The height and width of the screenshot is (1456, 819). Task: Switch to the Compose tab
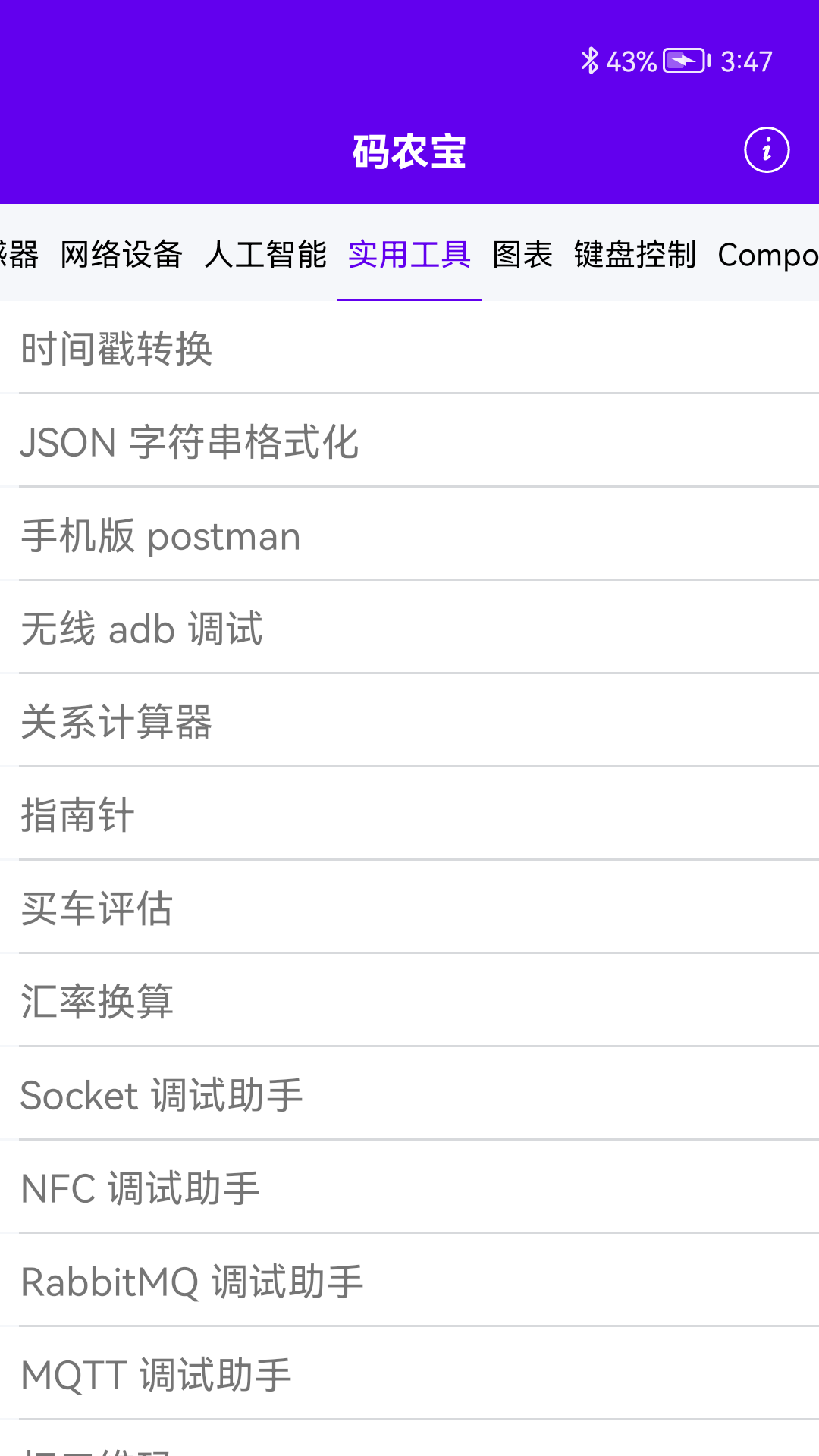pyautogui.click(x=767, y=254)
